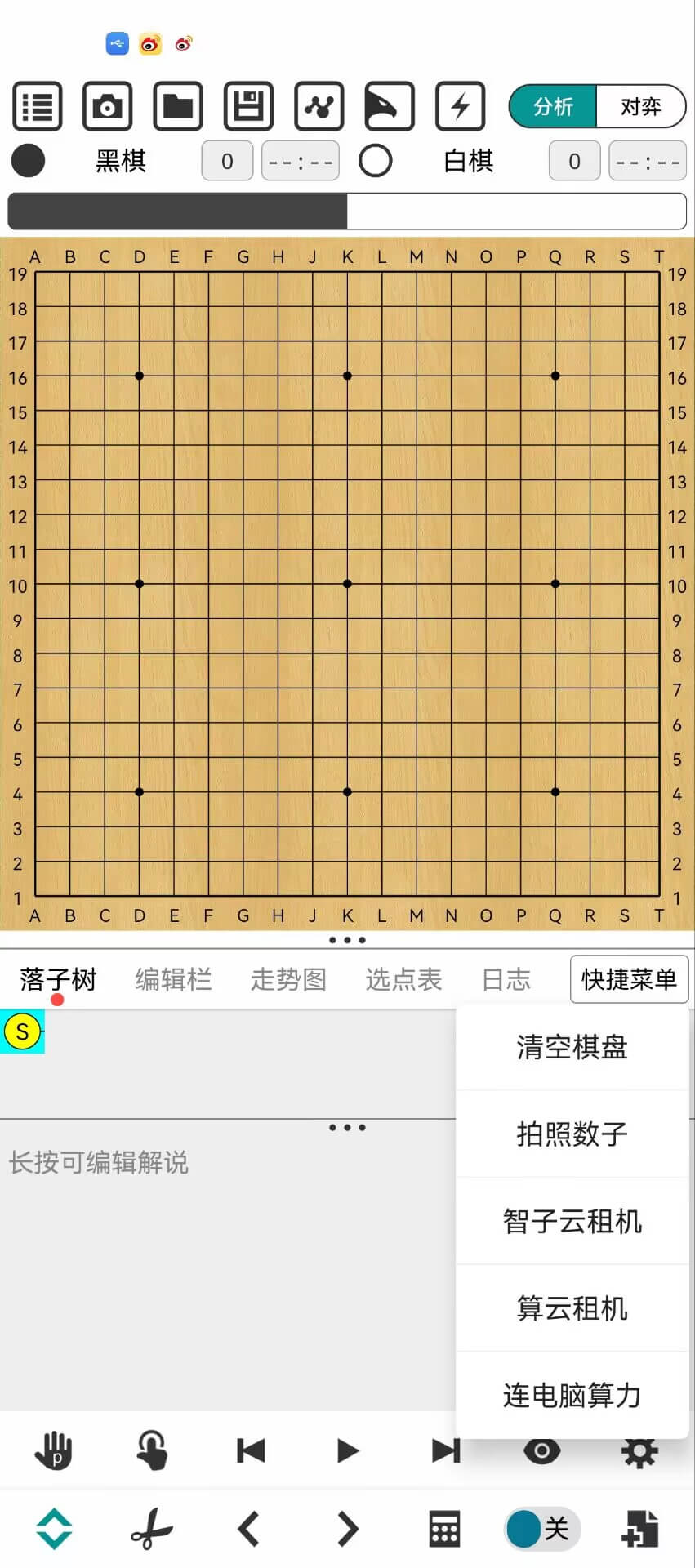Open the folder icon to load files
Viewport: 695px width, 1568px height.
click(x=178, y=106)
